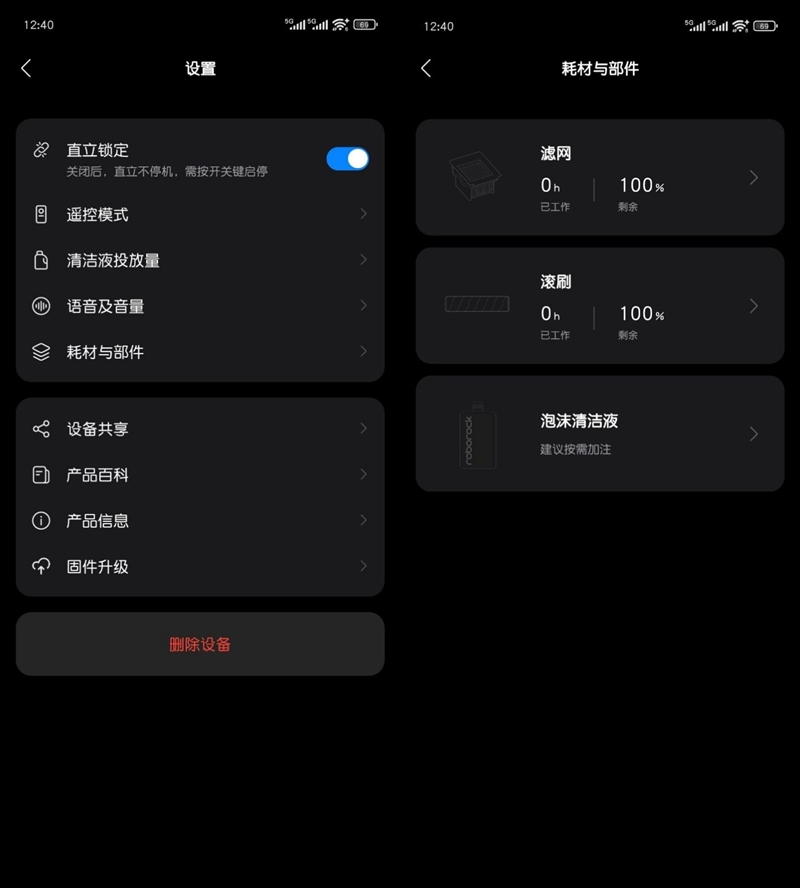Click the consumables (耗材与部件) layers icon
The width and height of the screenshot is (800, 888).
pos(40,352)
